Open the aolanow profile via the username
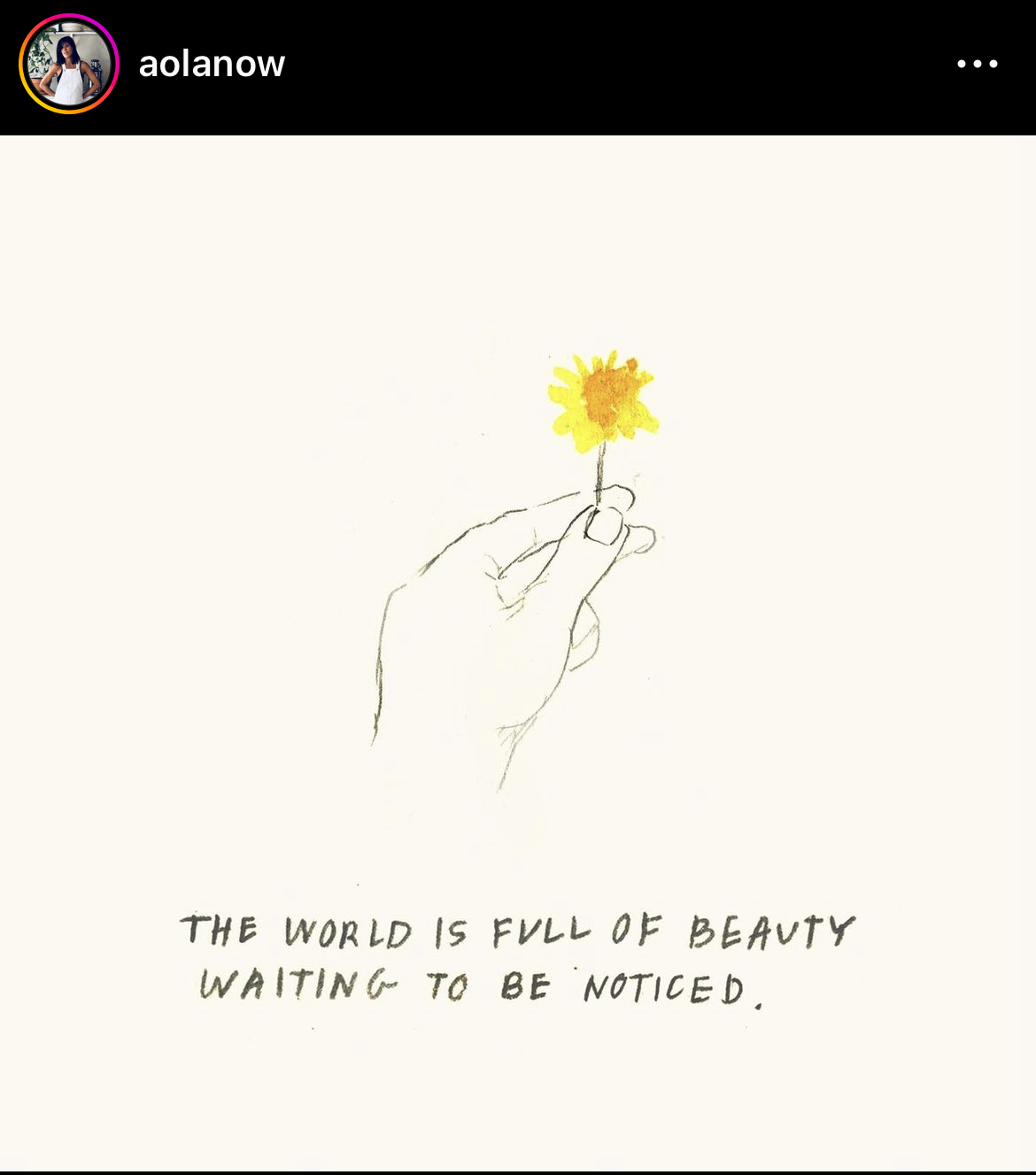This screenshot has width=1036, height=1175. (212, 64)
